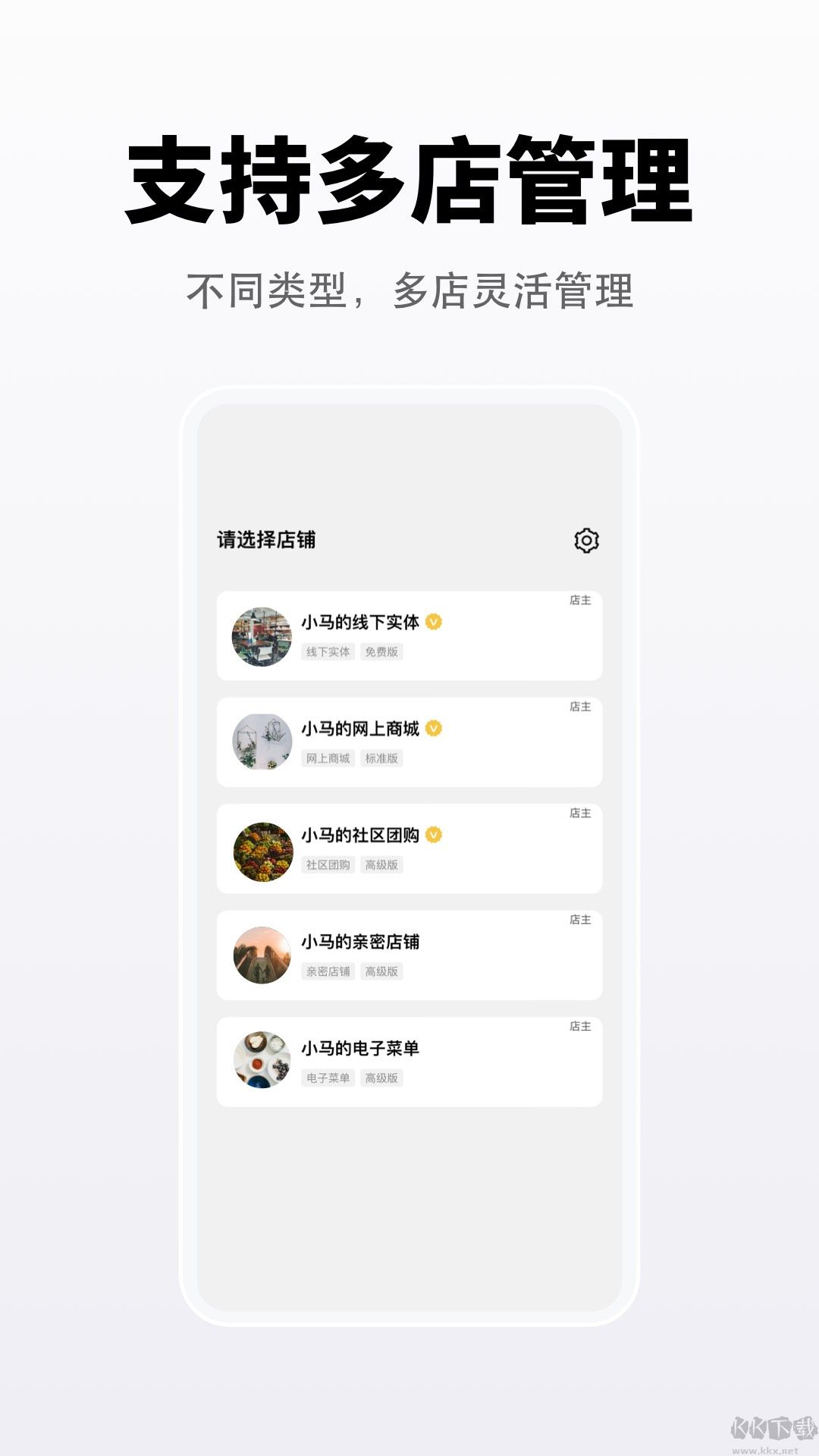The height and width of the screenshot is (1456, 819).
Task: Open the 小马的线下实体 store
Action: [409, 635]
